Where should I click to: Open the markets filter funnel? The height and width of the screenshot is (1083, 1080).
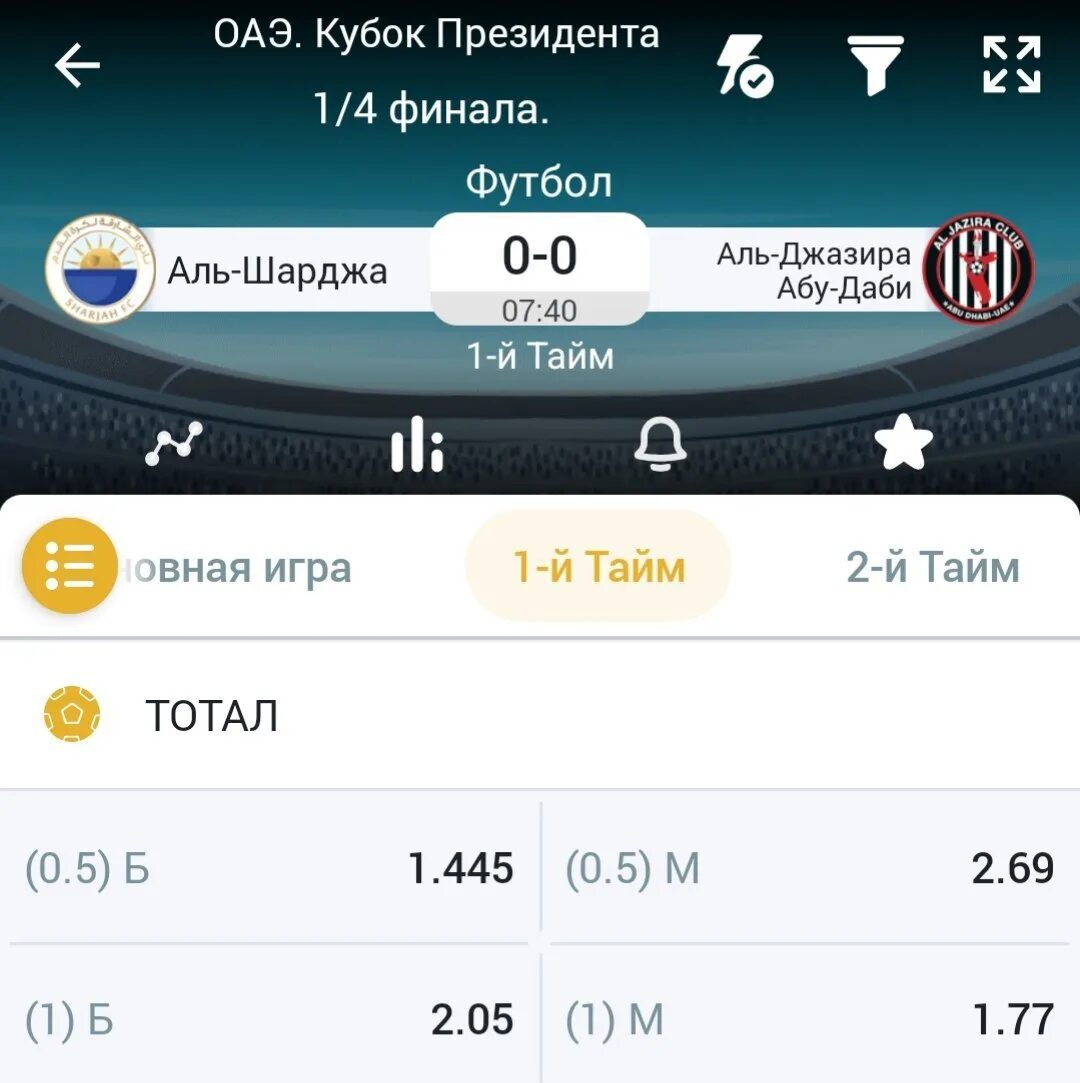pos(876,66)
